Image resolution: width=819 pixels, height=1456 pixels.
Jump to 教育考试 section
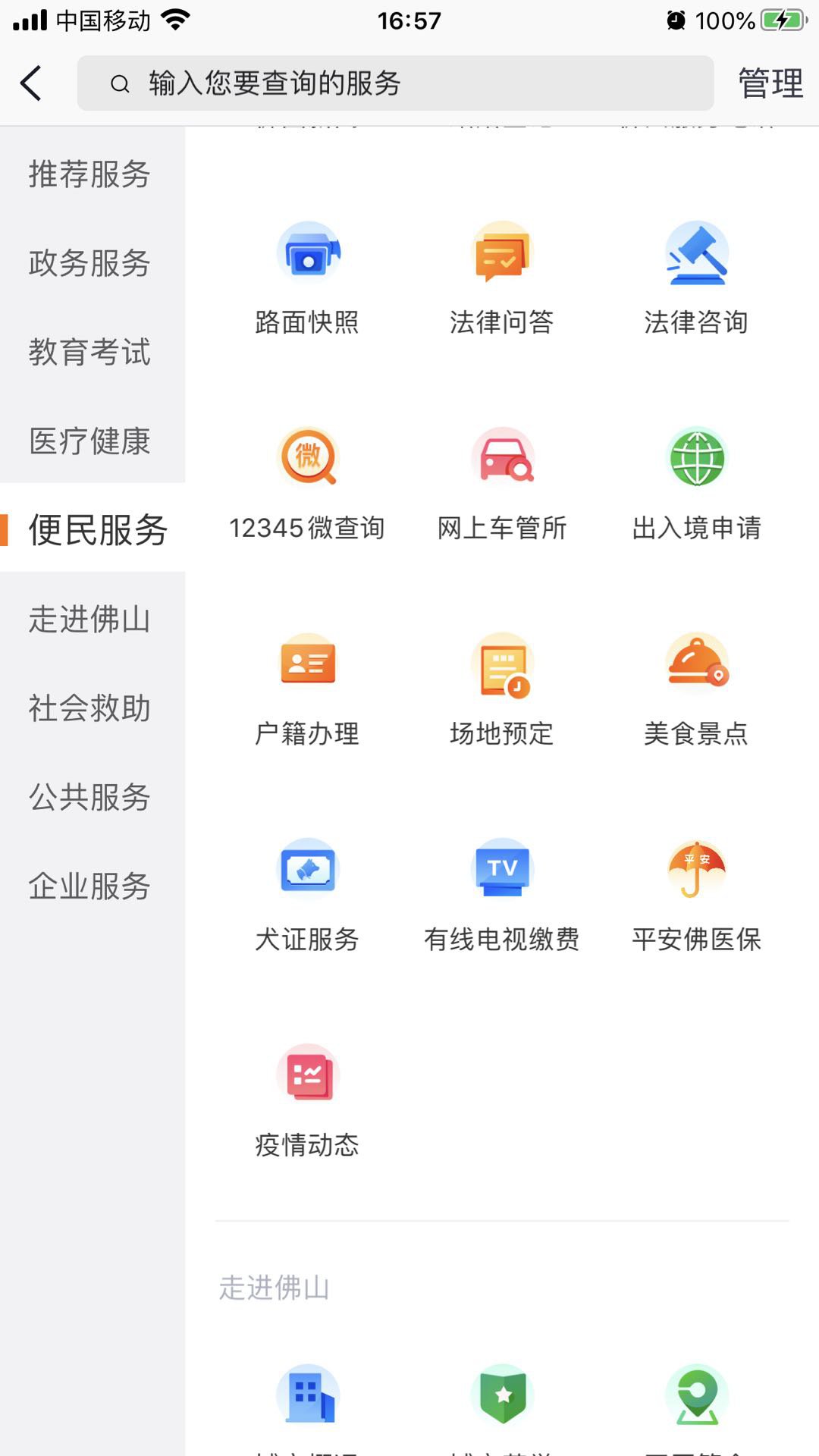click(x=89, y=352)
